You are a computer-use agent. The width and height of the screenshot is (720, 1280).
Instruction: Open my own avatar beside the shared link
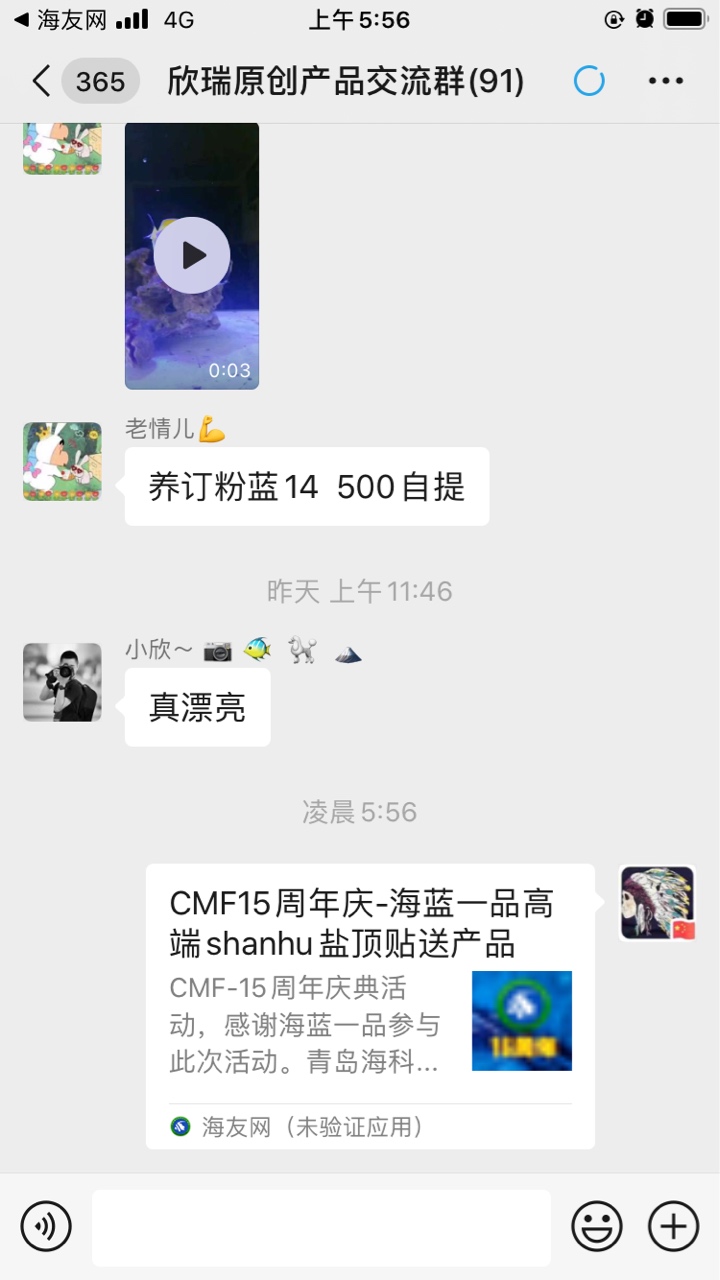coord(657,903)
